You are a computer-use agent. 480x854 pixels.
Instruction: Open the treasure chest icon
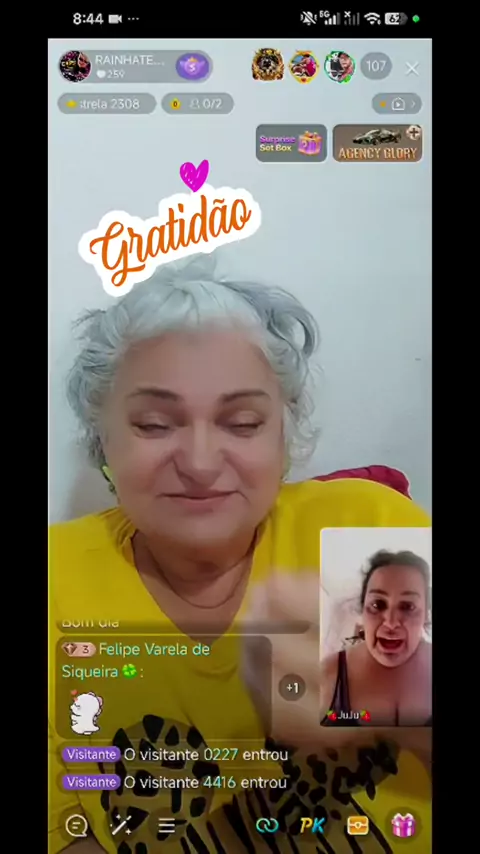pos(358,826)
